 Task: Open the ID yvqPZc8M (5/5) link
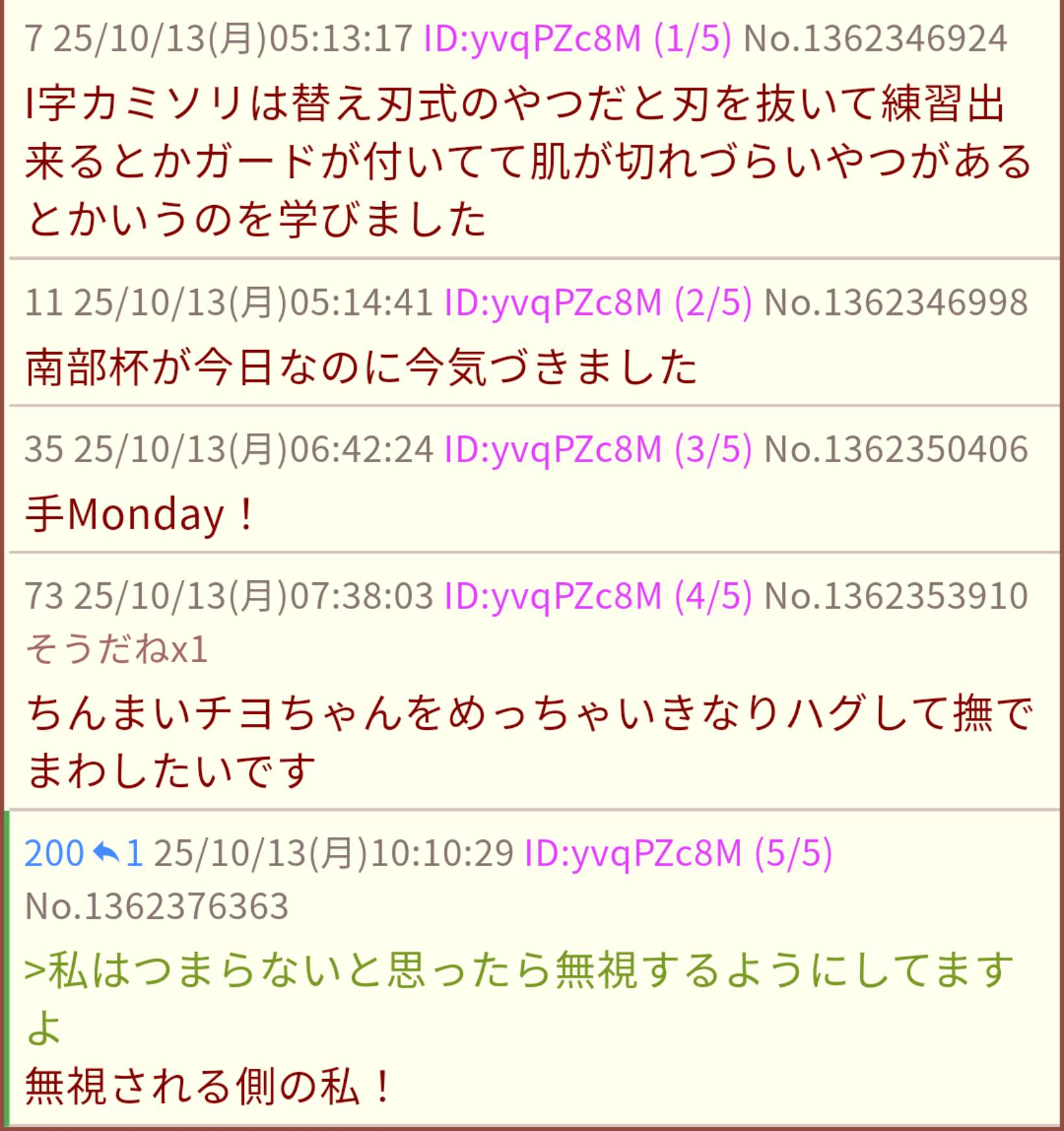(678, 852)
